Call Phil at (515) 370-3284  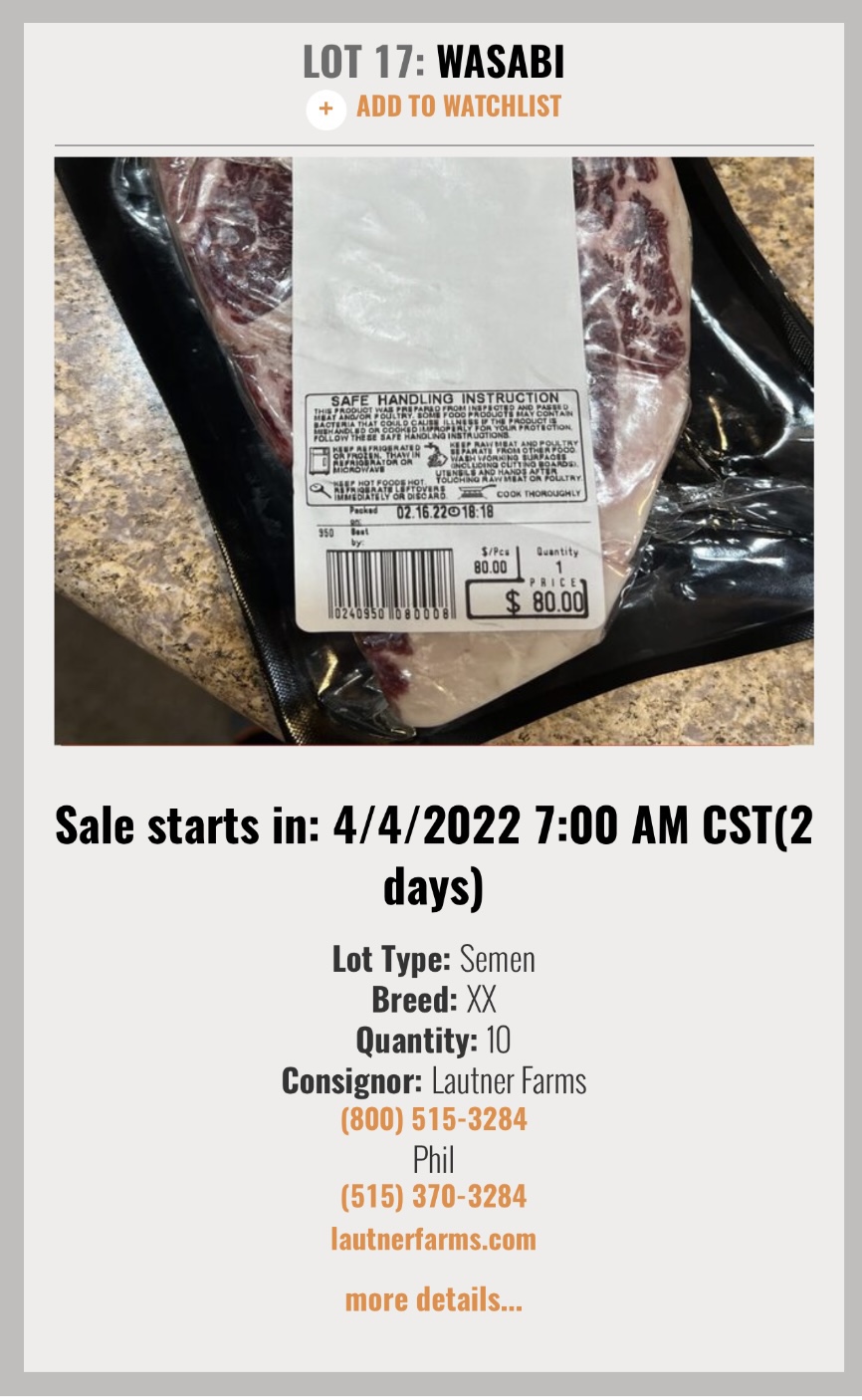click(434, 1196)
